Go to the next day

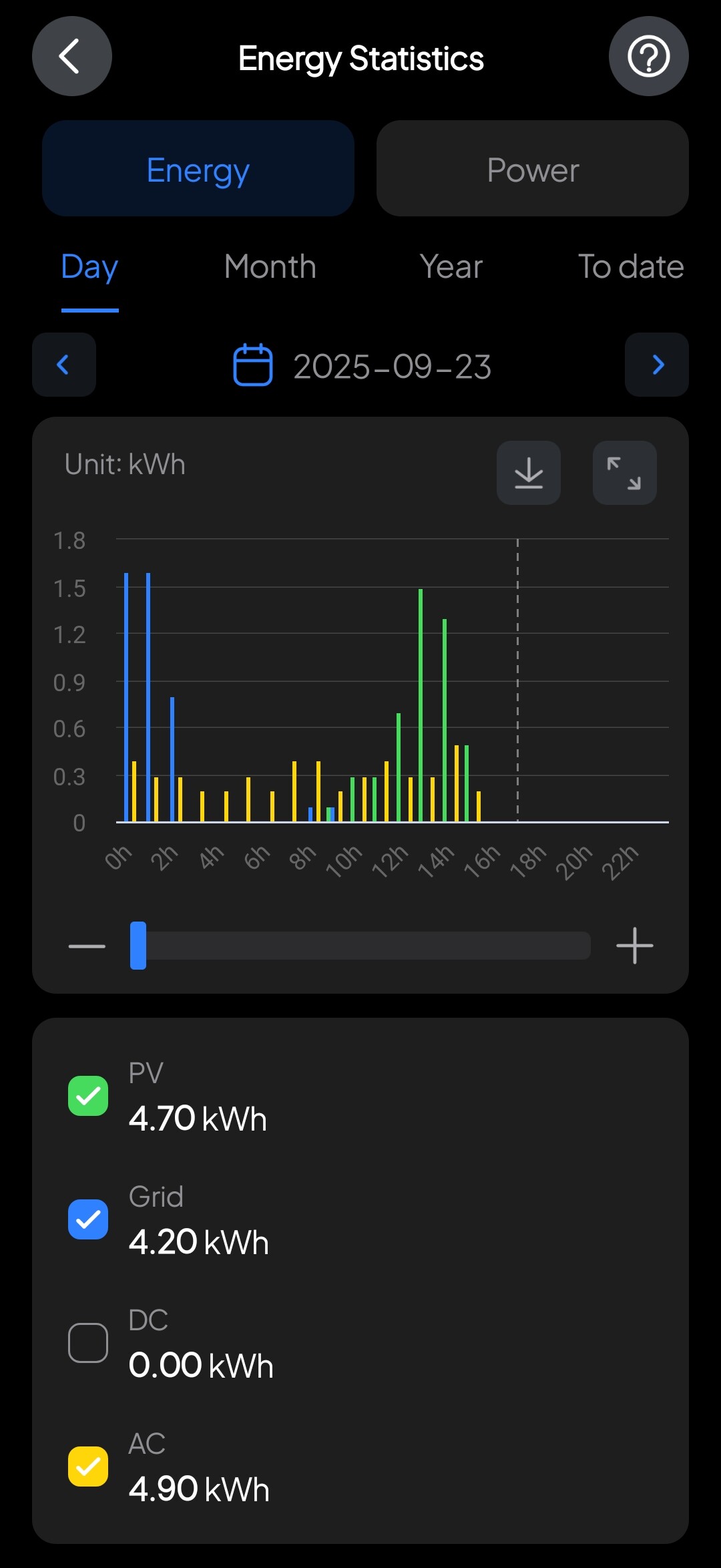click(x=657, y=365)
